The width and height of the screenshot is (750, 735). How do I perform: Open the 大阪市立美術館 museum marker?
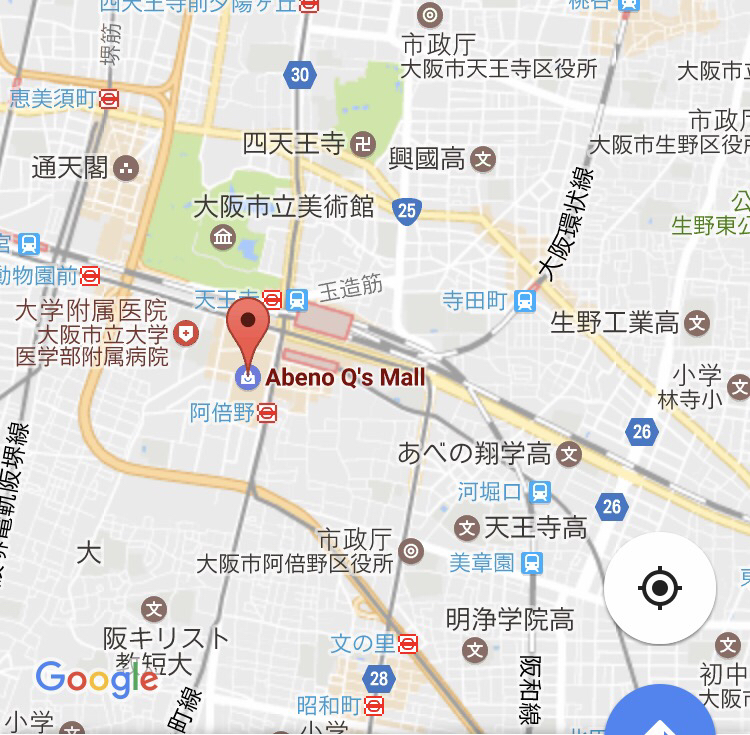point(222,237)
